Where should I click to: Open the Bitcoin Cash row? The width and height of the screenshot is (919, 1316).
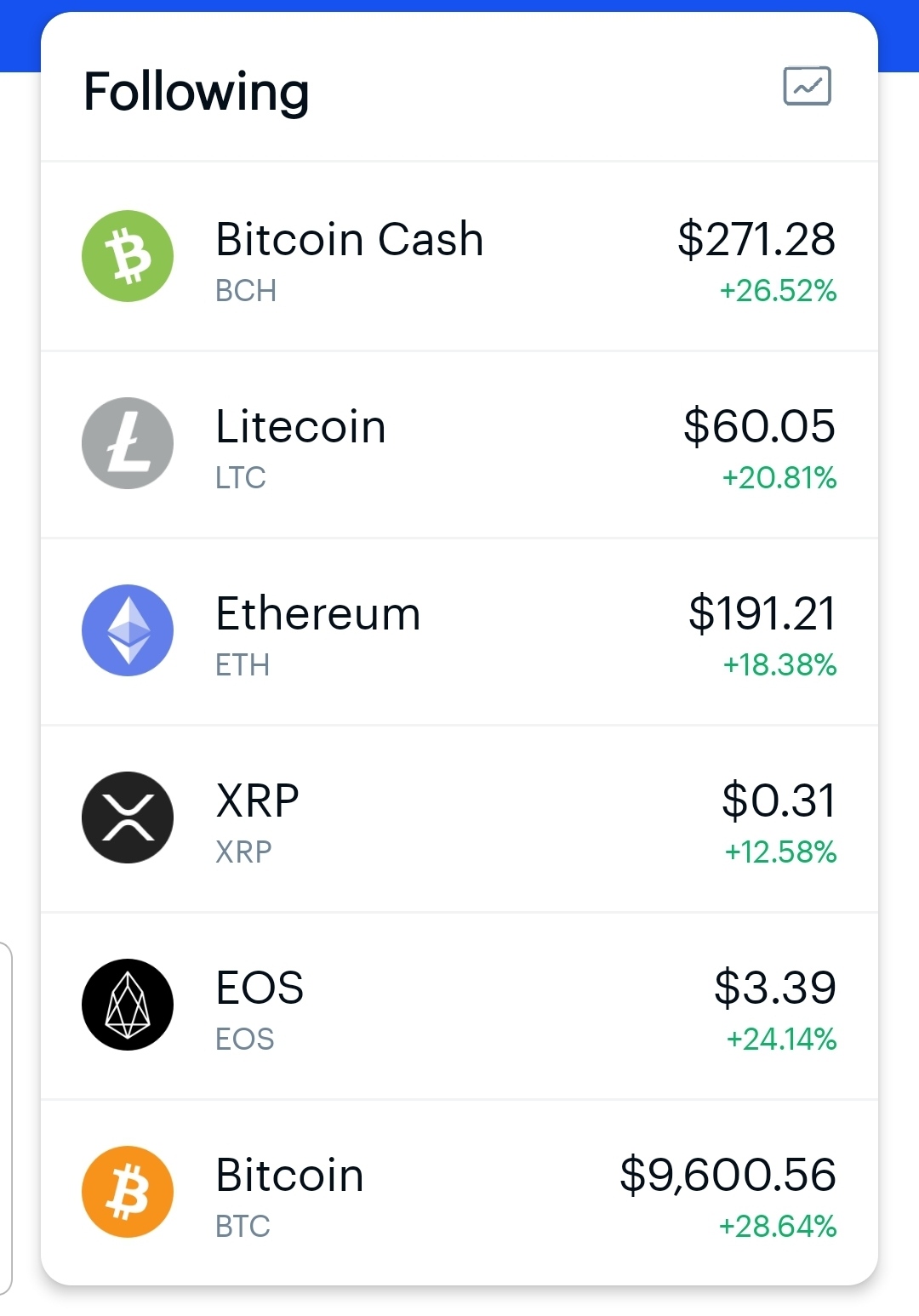(x=459, y=256)
